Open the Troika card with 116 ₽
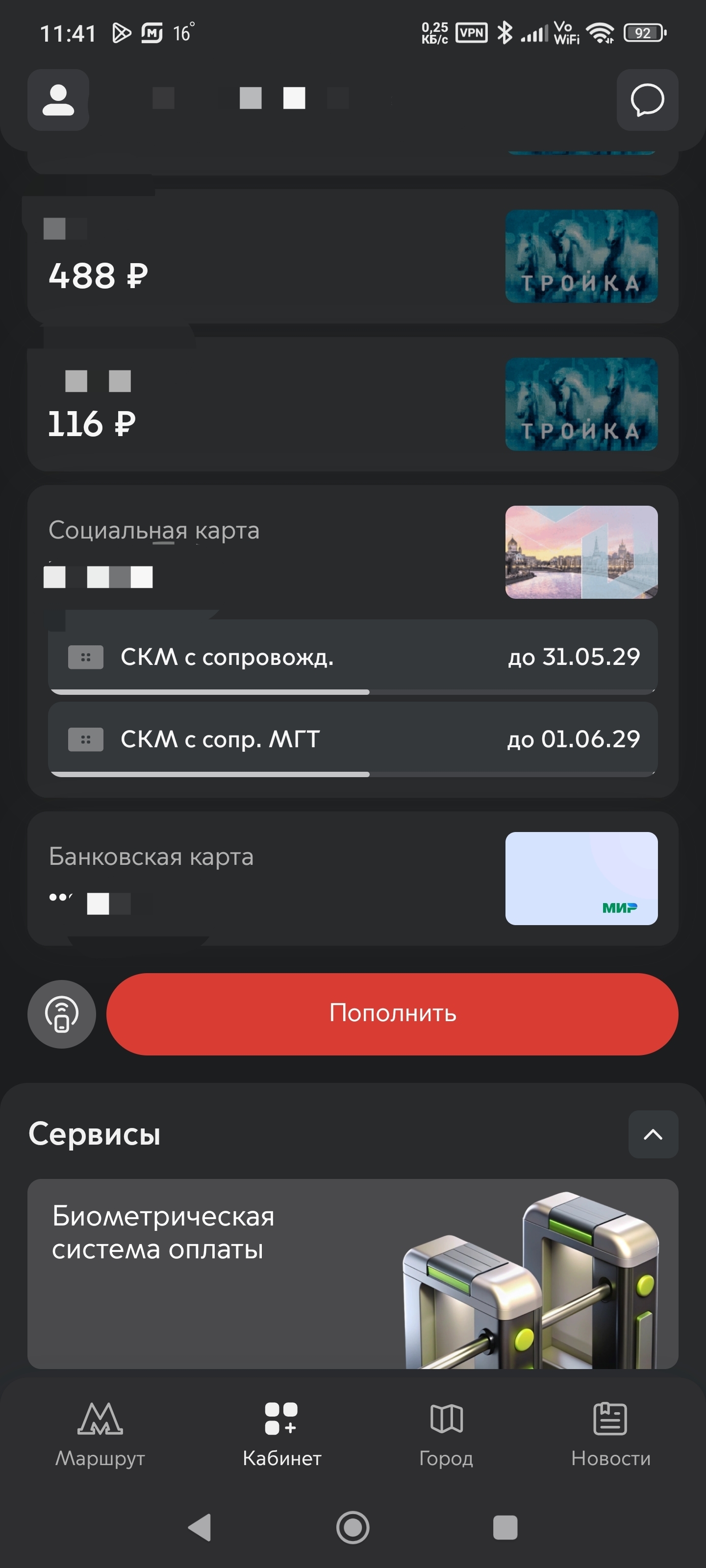The image size is (706, 1568). (x=352, y=404)
